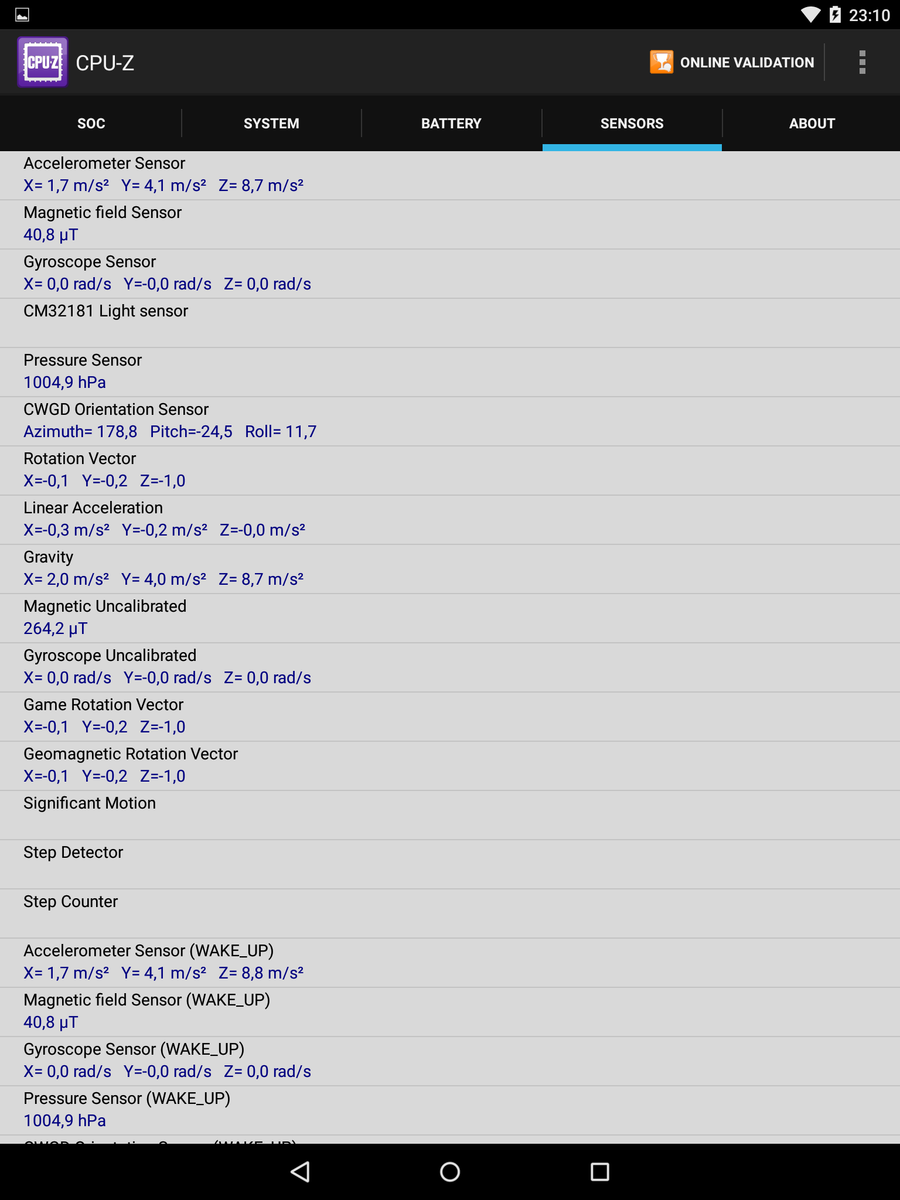Switch to the System tab
The height and width of the screenshot is (1200, 900).
[x=271, y=123]
